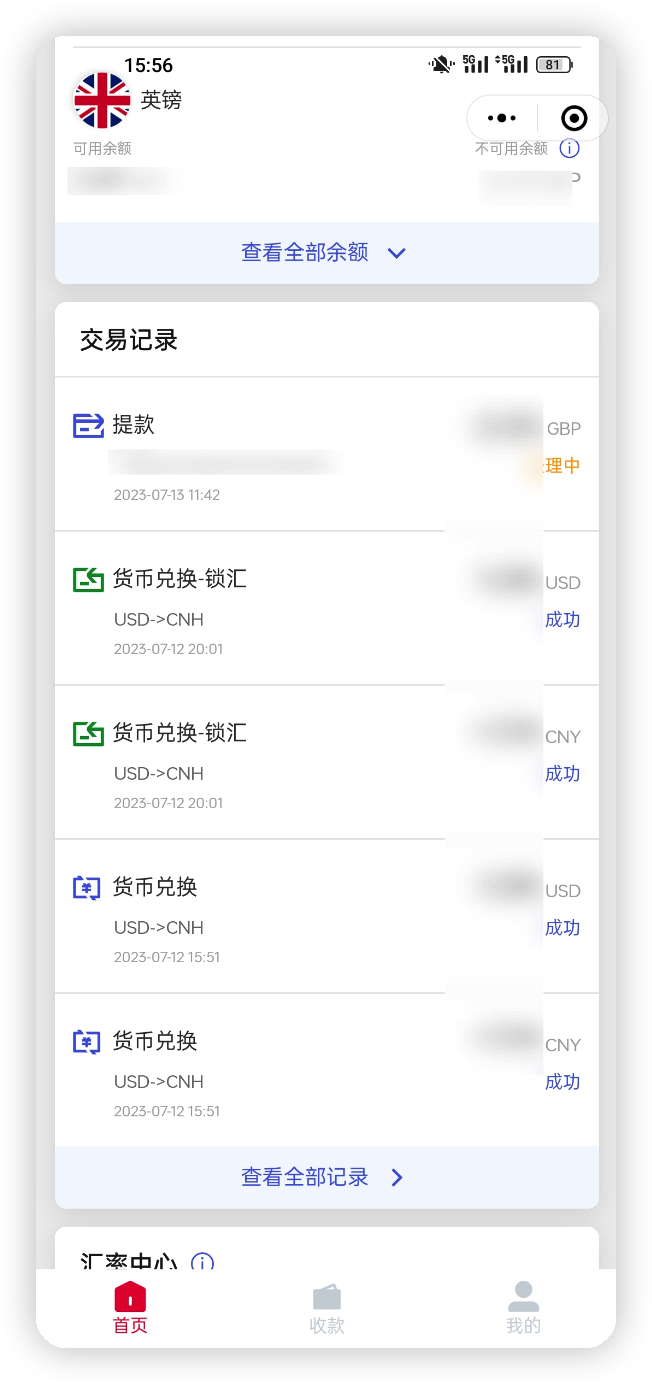Switch to the 首页 tab
The image size is (652, 1384).
pyautogui.click(x=130, y=1309)
